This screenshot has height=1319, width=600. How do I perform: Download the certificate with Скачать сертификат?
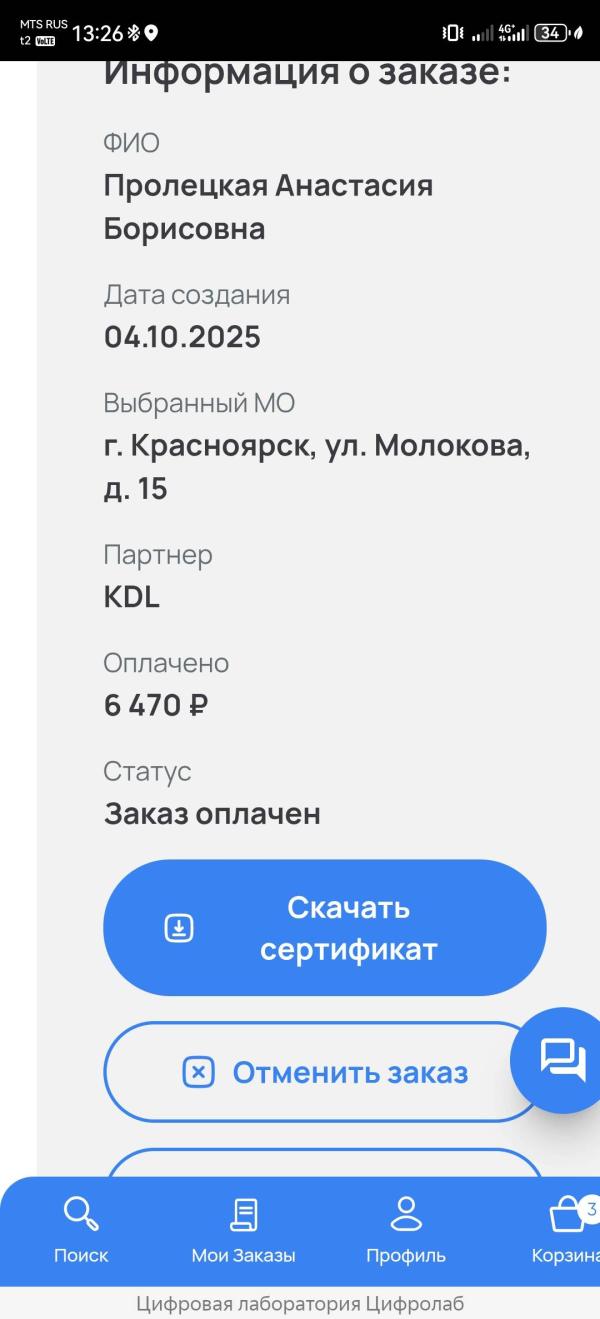point(325,928)
